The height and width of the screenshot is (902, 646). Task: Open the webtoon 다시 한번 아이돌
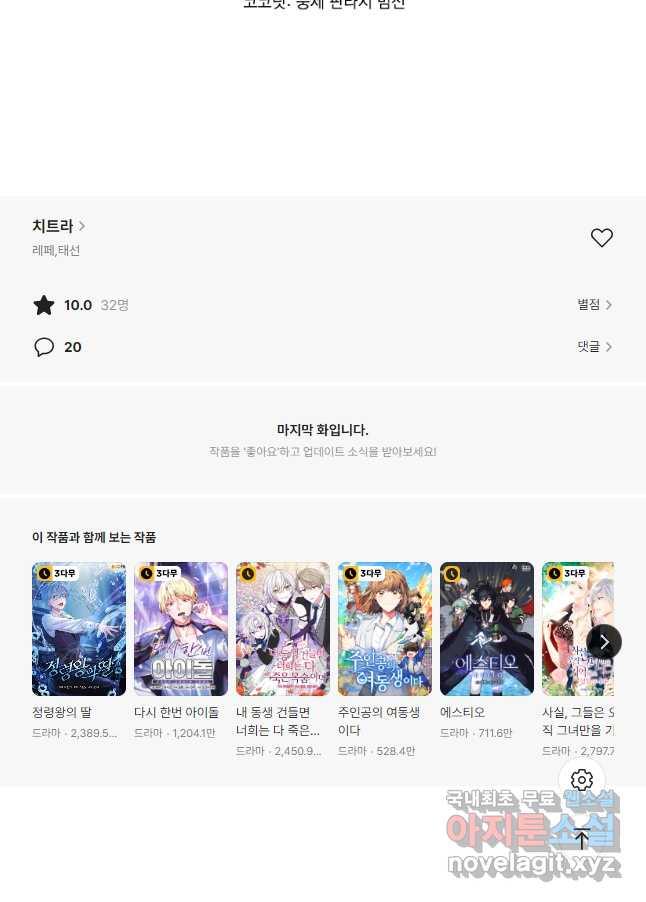181,629
